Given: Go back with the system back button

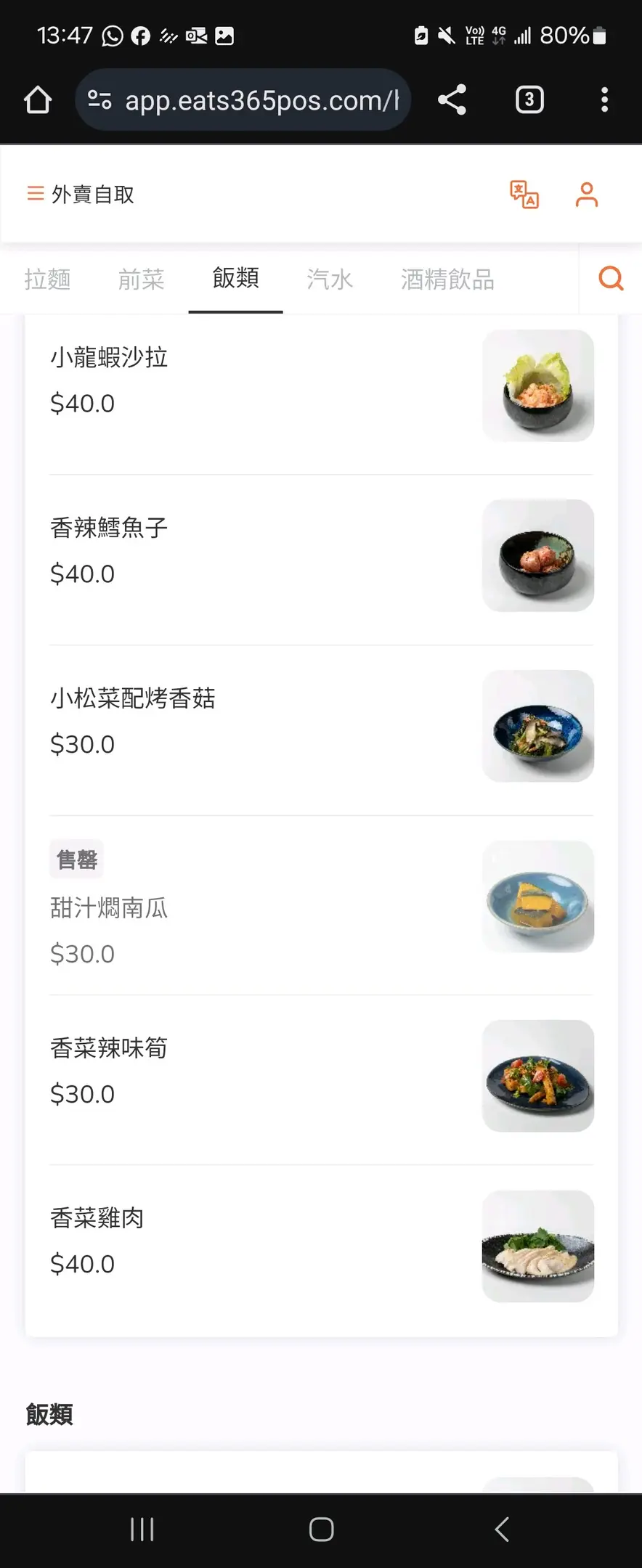Looking at the screenshot, I should click(x=502, y=1529).
